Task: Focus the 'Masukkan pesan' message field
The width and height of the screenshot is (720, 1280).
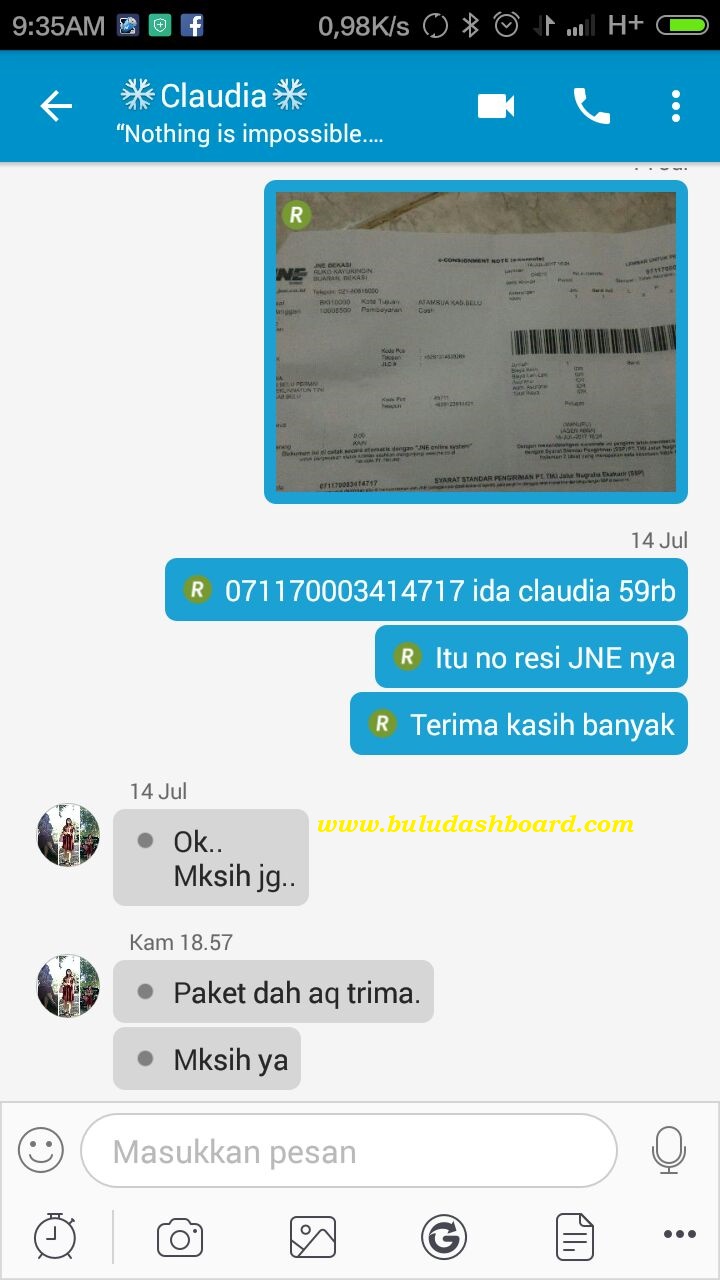Action: tap(348, 1151)
